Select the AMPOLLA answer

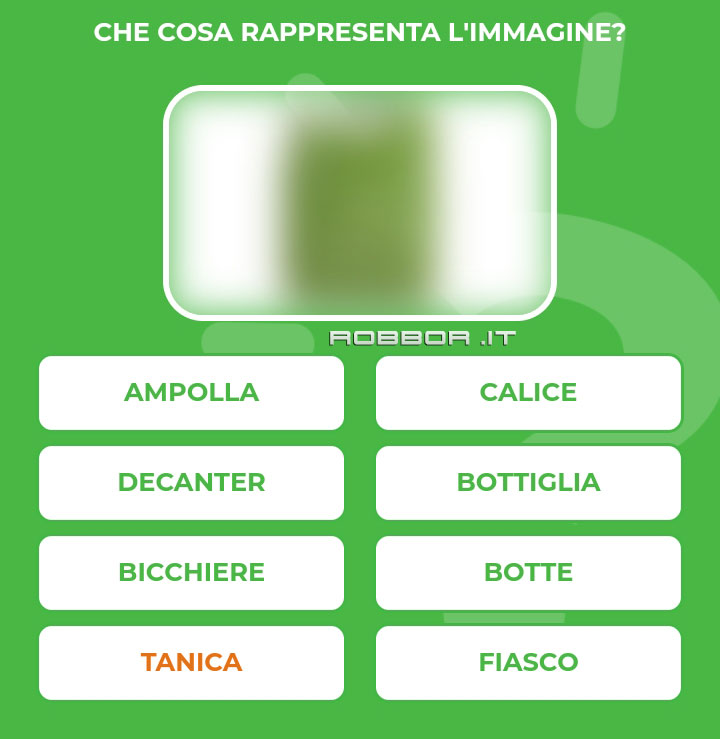coord(191,393)
